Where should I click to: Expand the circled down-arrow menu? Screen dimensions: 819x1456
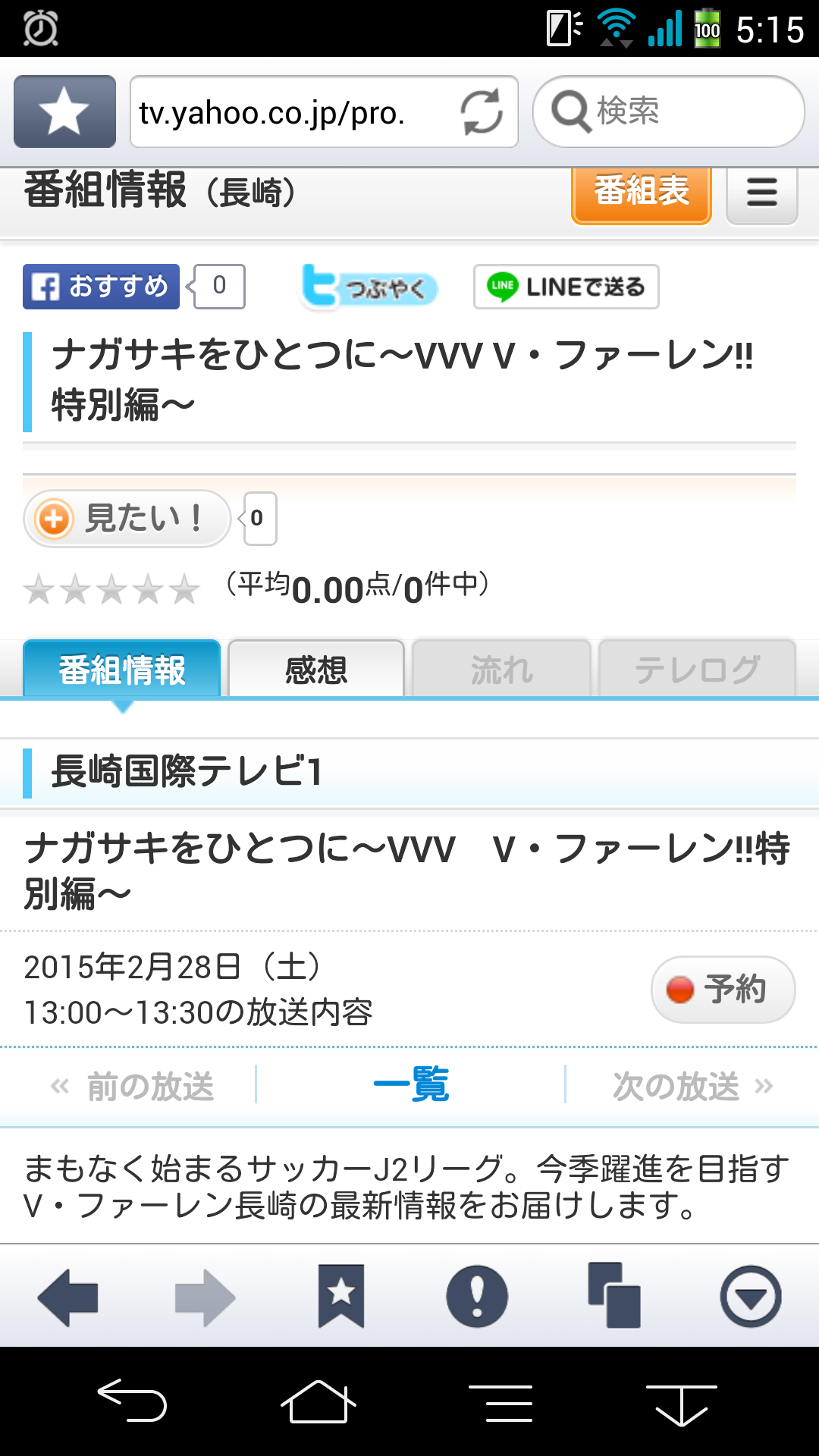point(750,1296)
